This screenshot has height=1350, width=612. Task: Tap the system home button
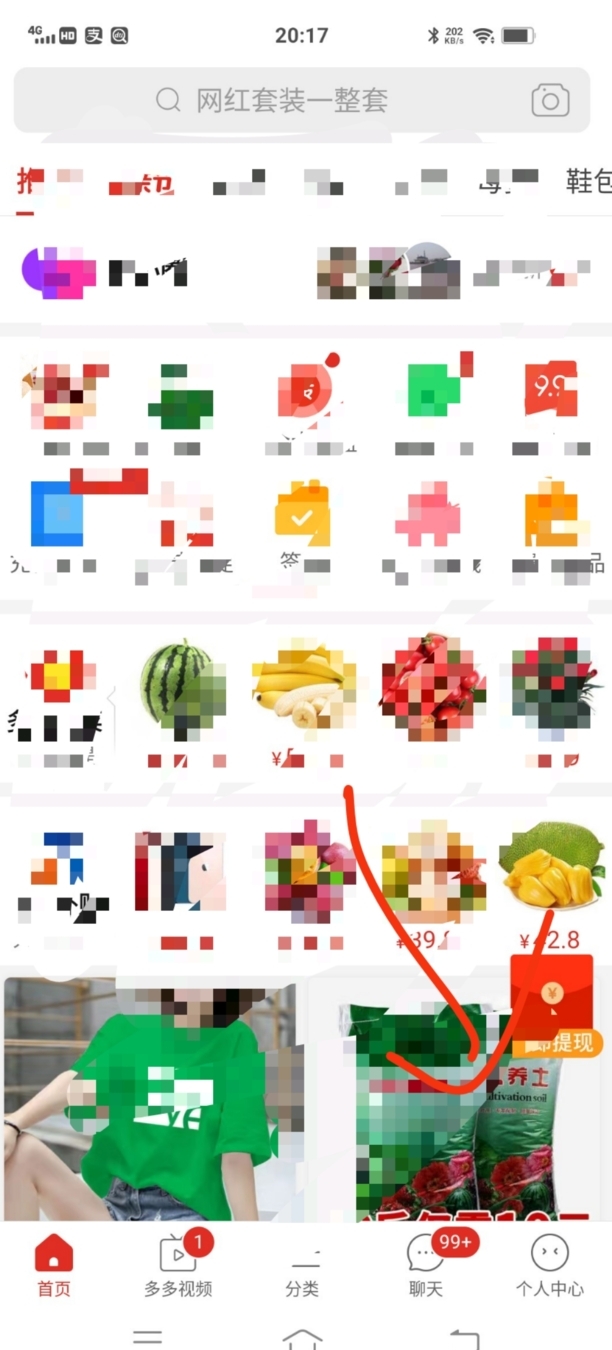tap(302, 1338)
